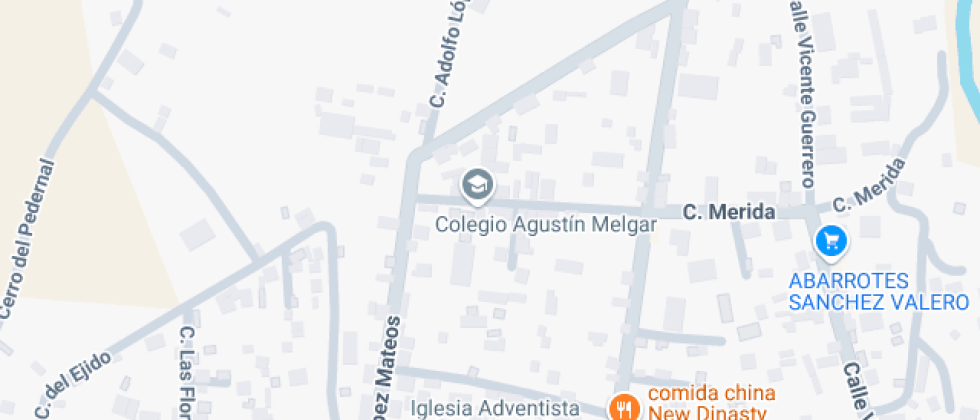Tap the comida china New Dinasty restaurant pin
980x420 pixels.
coord(623,407)
